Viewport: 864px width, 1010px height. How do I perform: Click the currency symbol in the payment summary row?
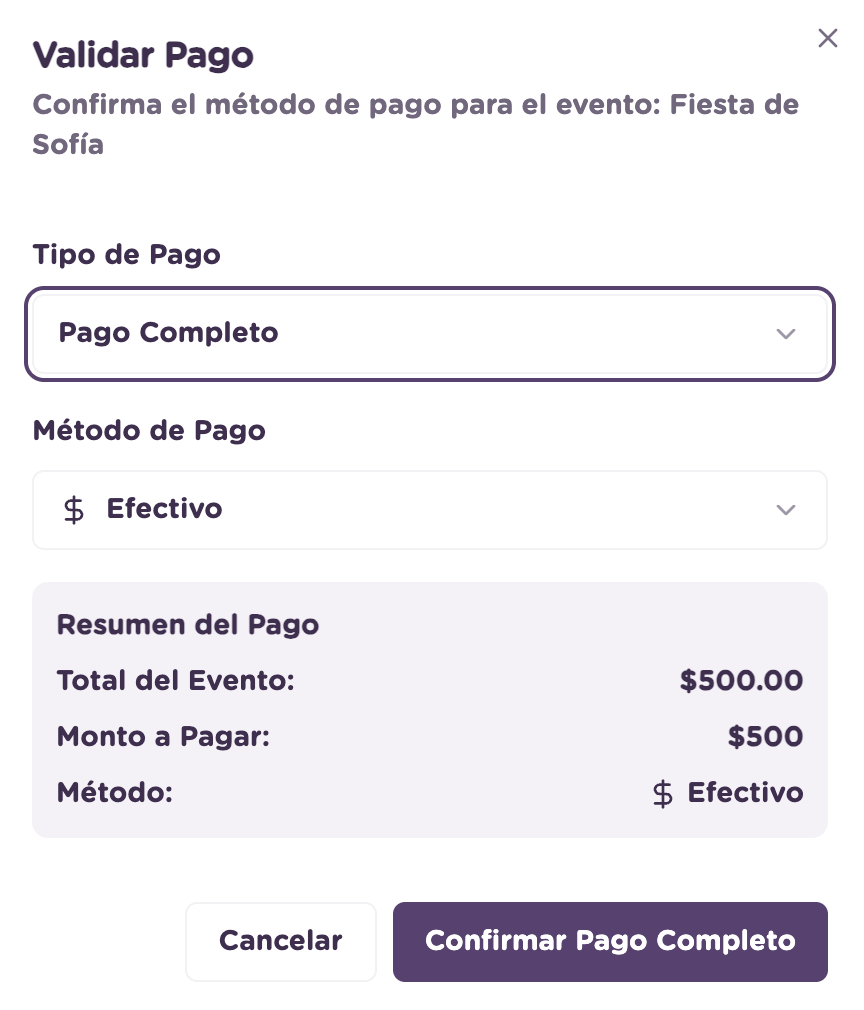point(663,793)
